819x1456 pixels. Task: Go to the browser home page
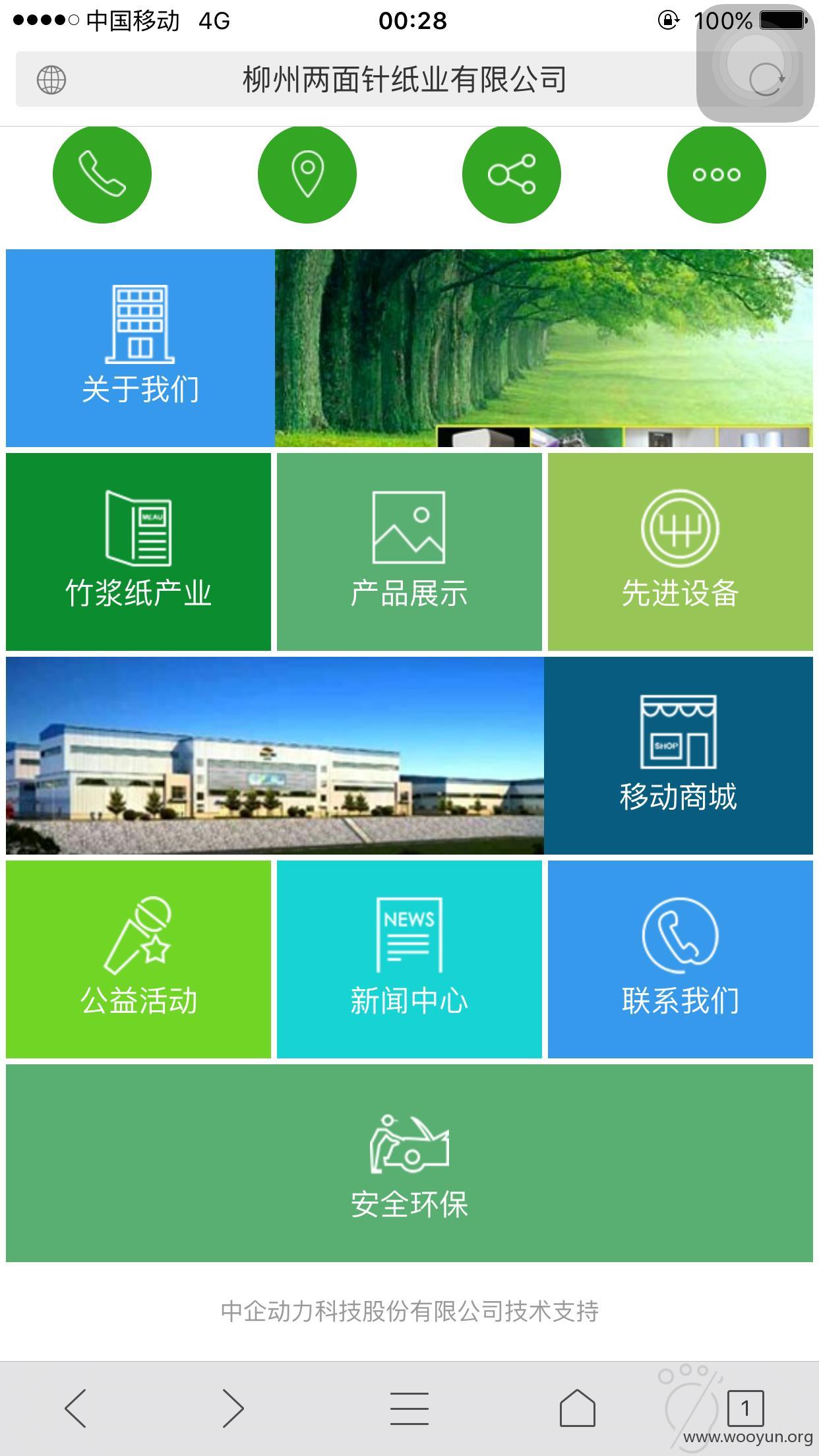coord(578,1408)
